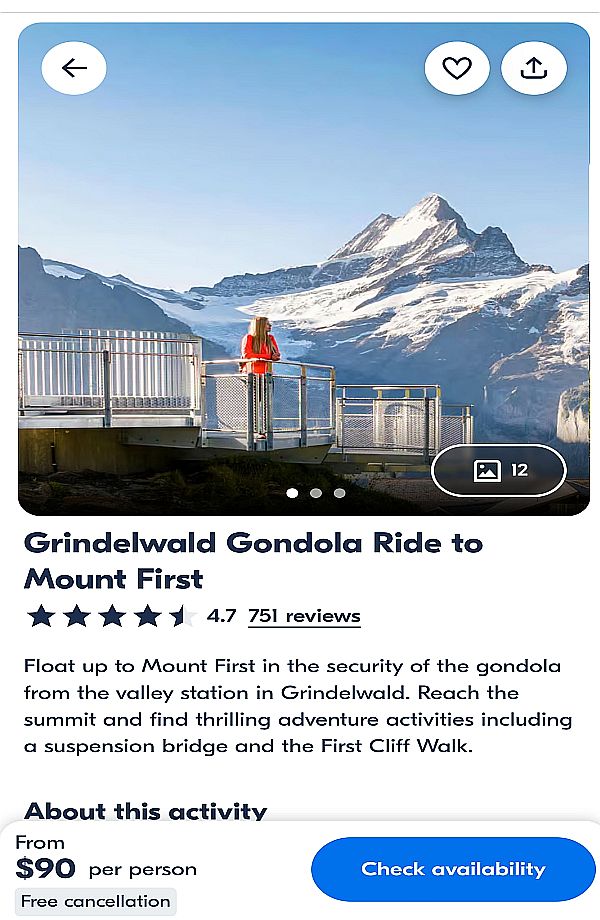
Task: Share the Grindelwald Gondola Ride activity
Action: coord(534,68)
